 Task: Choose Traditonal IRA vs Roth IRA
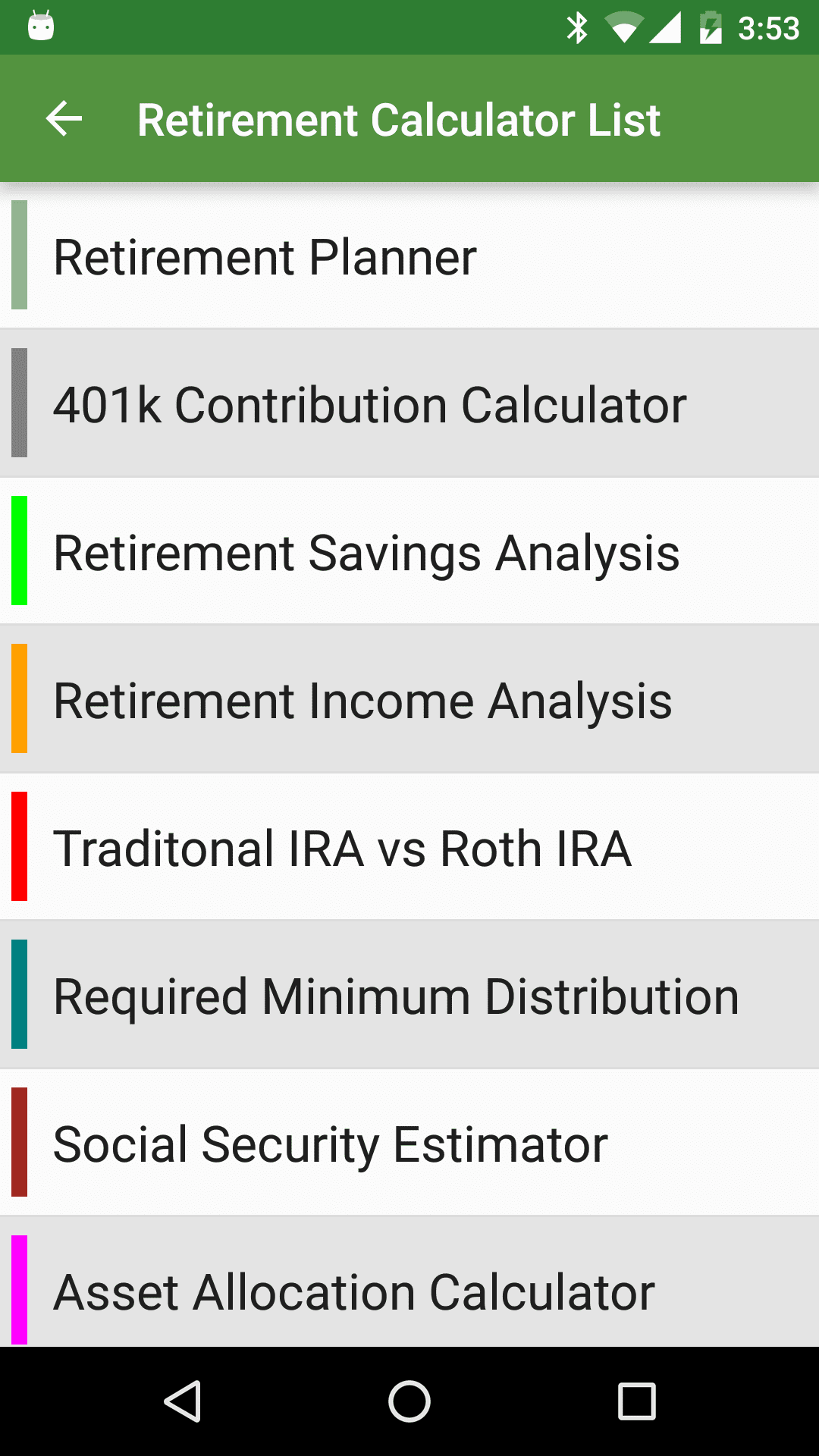[409, 847]
